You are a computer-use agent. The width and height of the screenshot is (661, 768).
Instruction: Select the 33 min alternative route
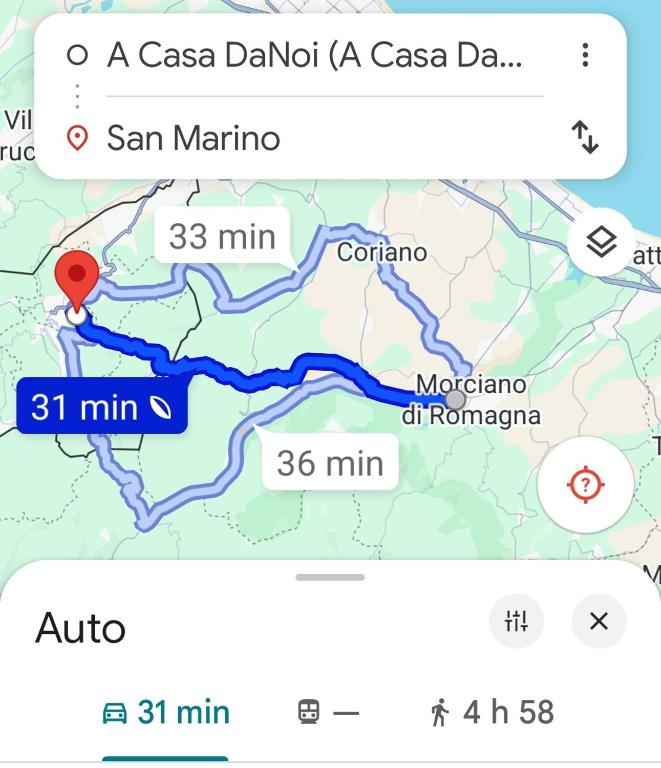pos(221,237)
